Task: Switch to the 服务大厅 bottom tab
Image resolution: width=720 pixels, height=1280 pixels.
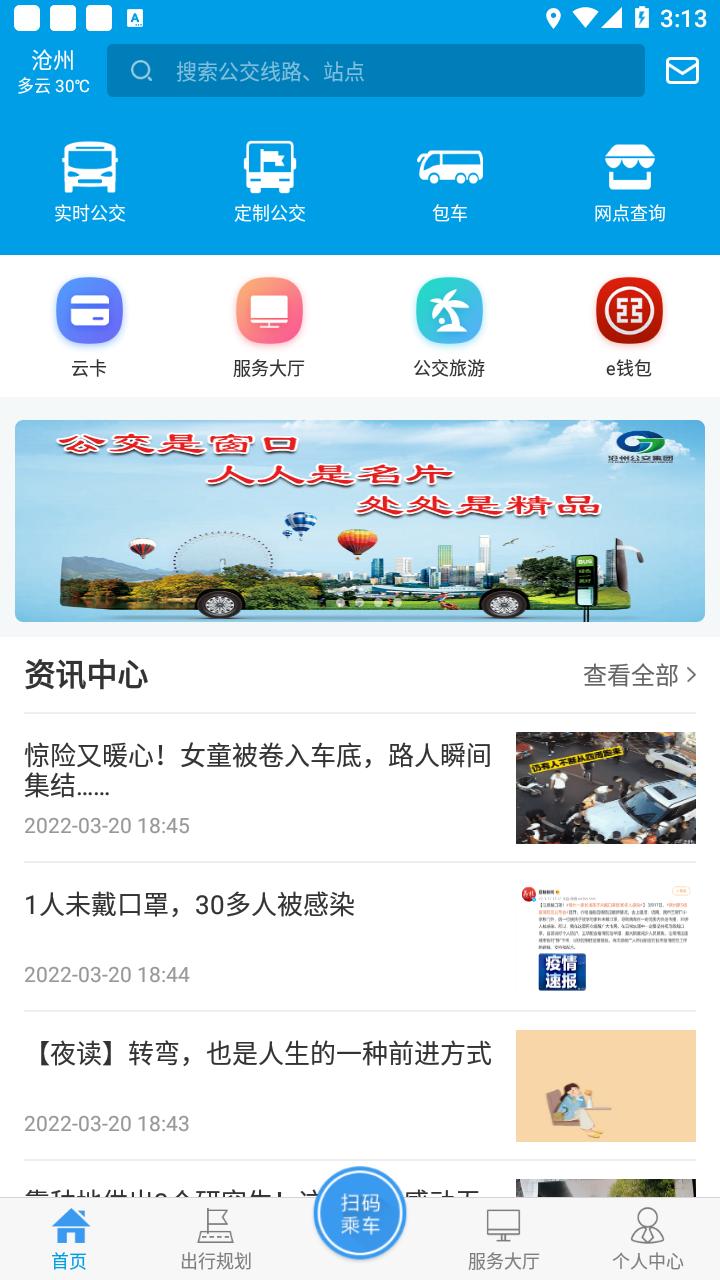Action: [503, 1238]
